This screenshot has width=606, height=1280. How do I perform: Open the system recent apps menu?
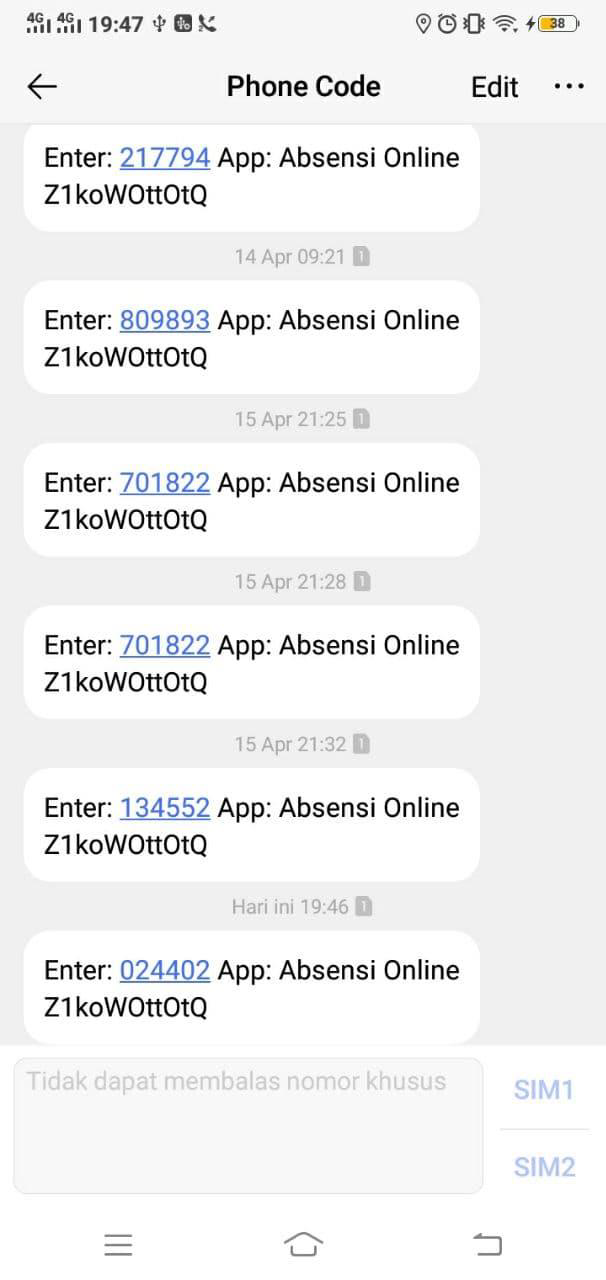(118, 1244)
